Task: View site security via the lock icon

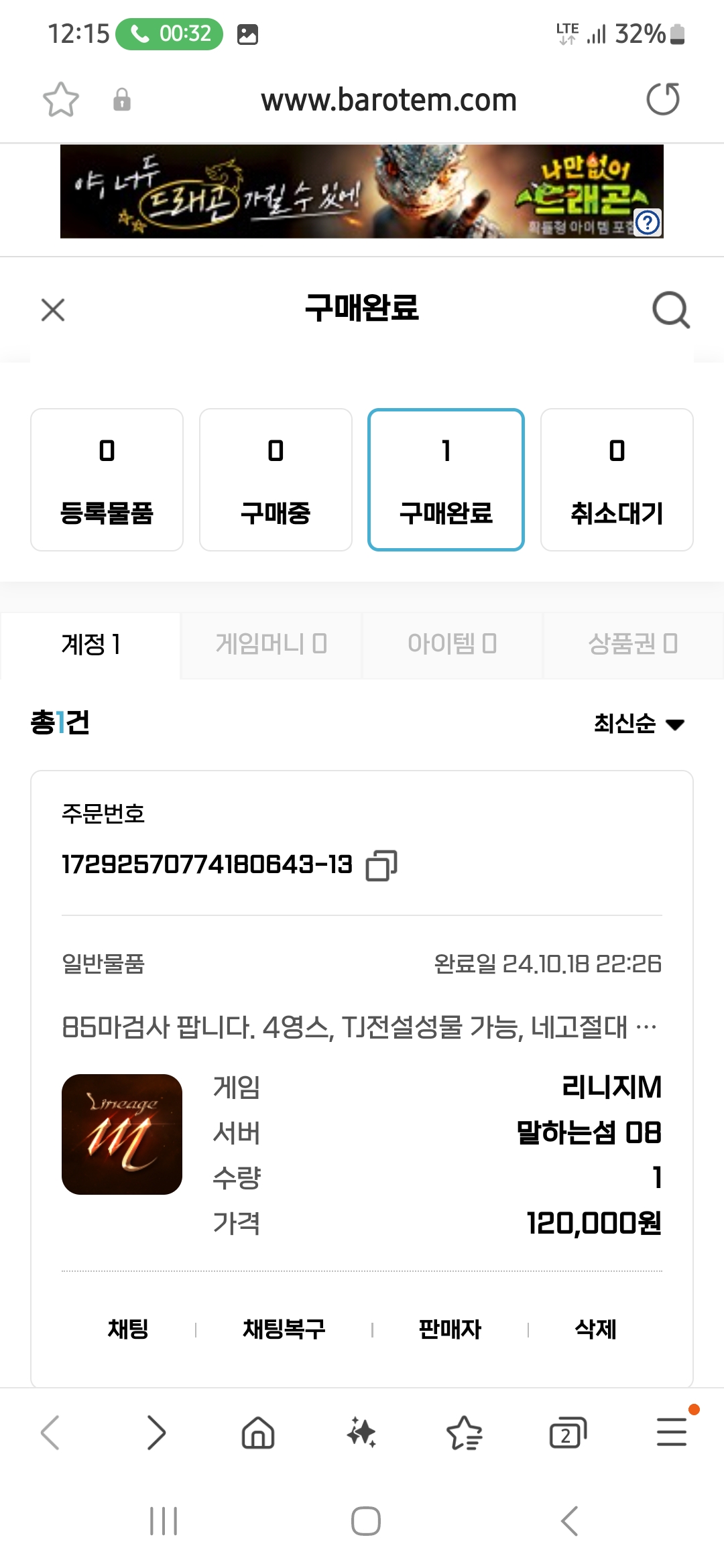Action: tap(122, 101)
